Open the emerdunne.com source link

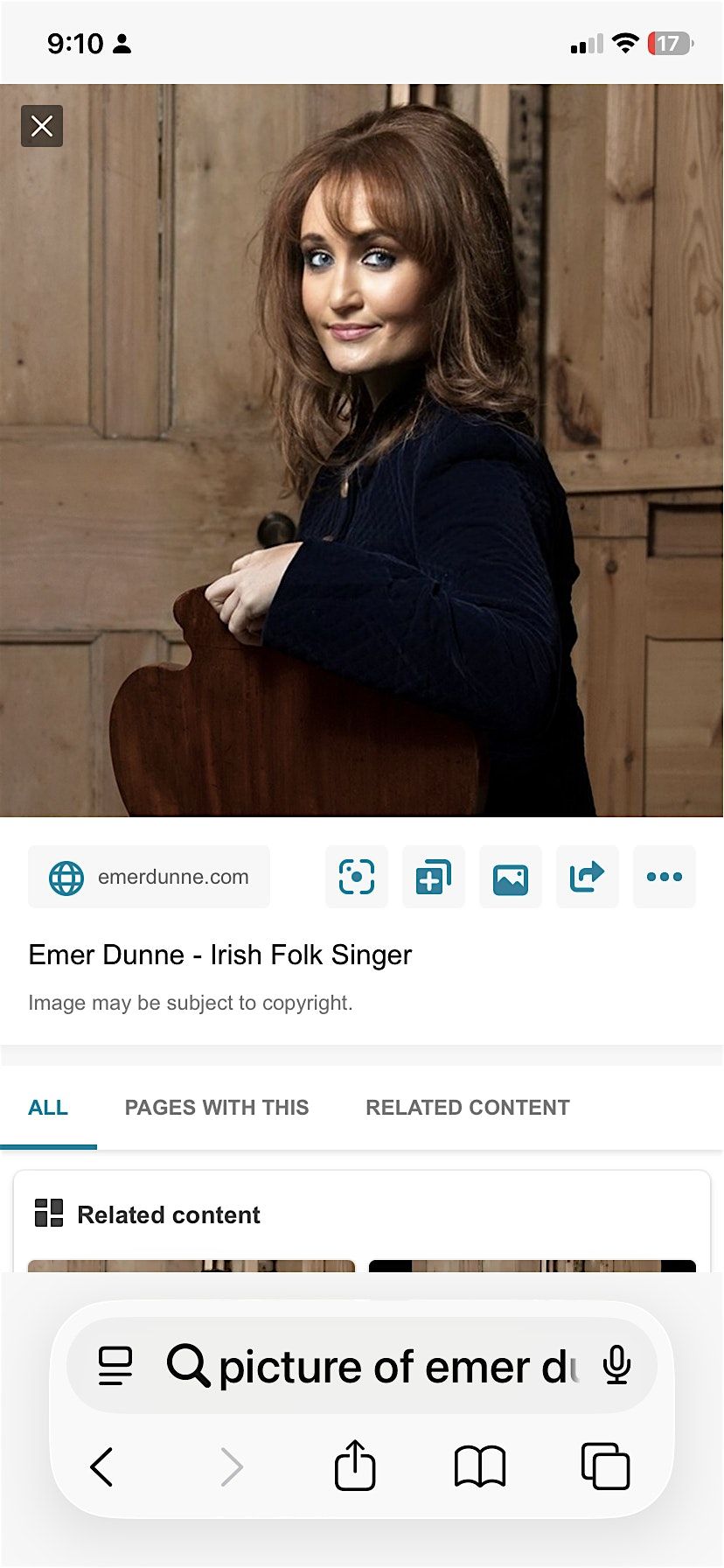pos(149,877)
